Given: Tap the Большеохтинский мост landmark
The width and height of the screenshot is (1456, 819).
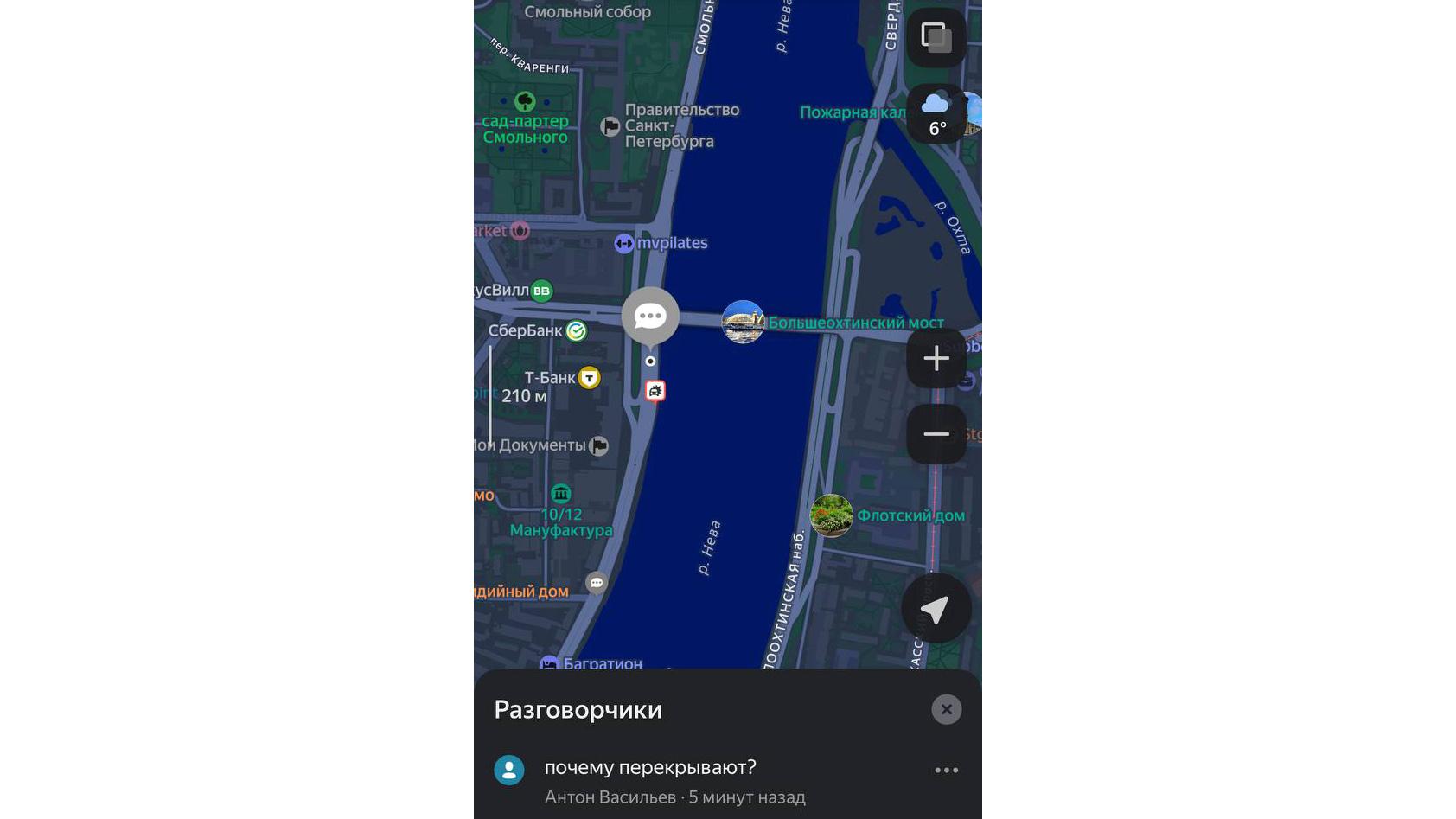Looking at the screenshot, I should [743, 323].
